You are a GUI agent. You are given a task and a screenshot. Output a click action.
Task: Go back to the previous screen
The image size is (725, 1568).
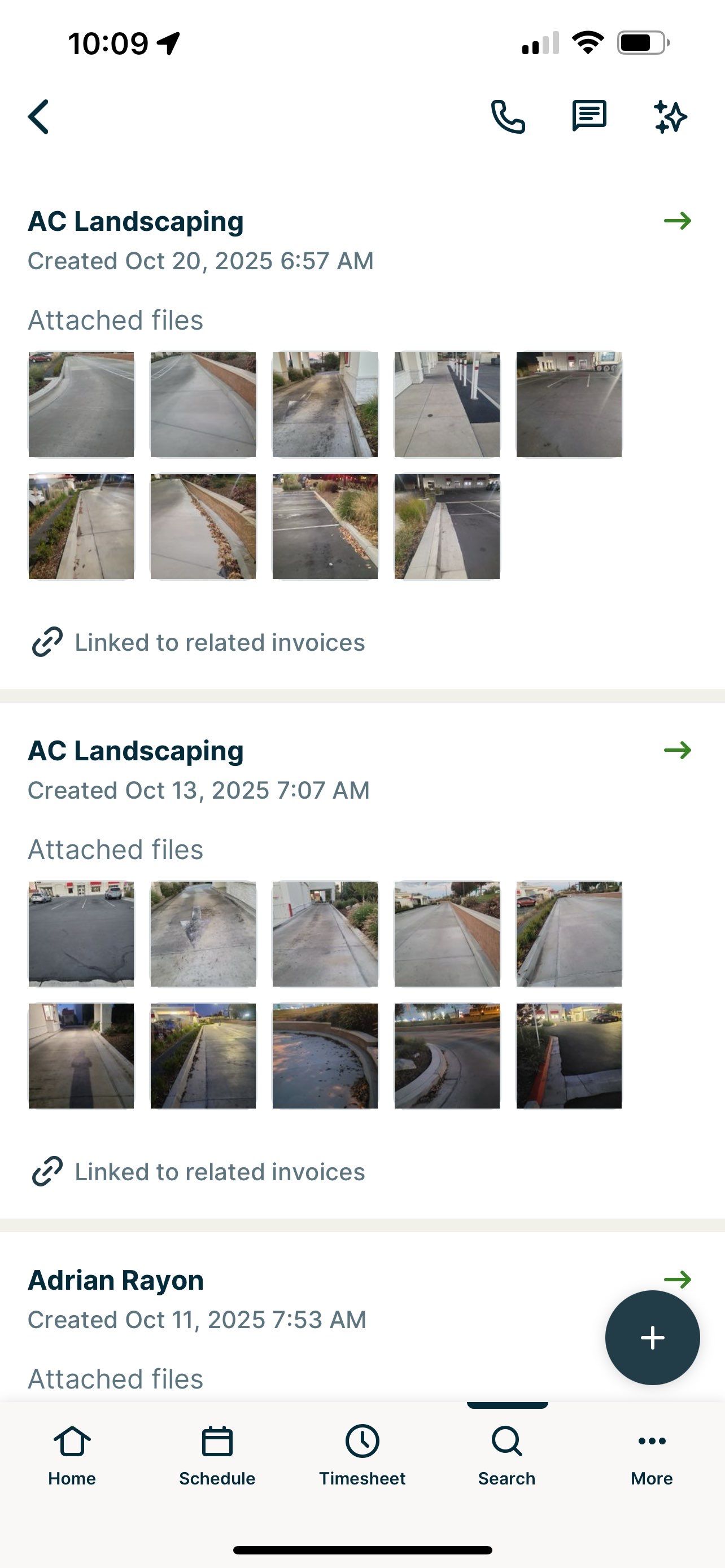[39, 116]
